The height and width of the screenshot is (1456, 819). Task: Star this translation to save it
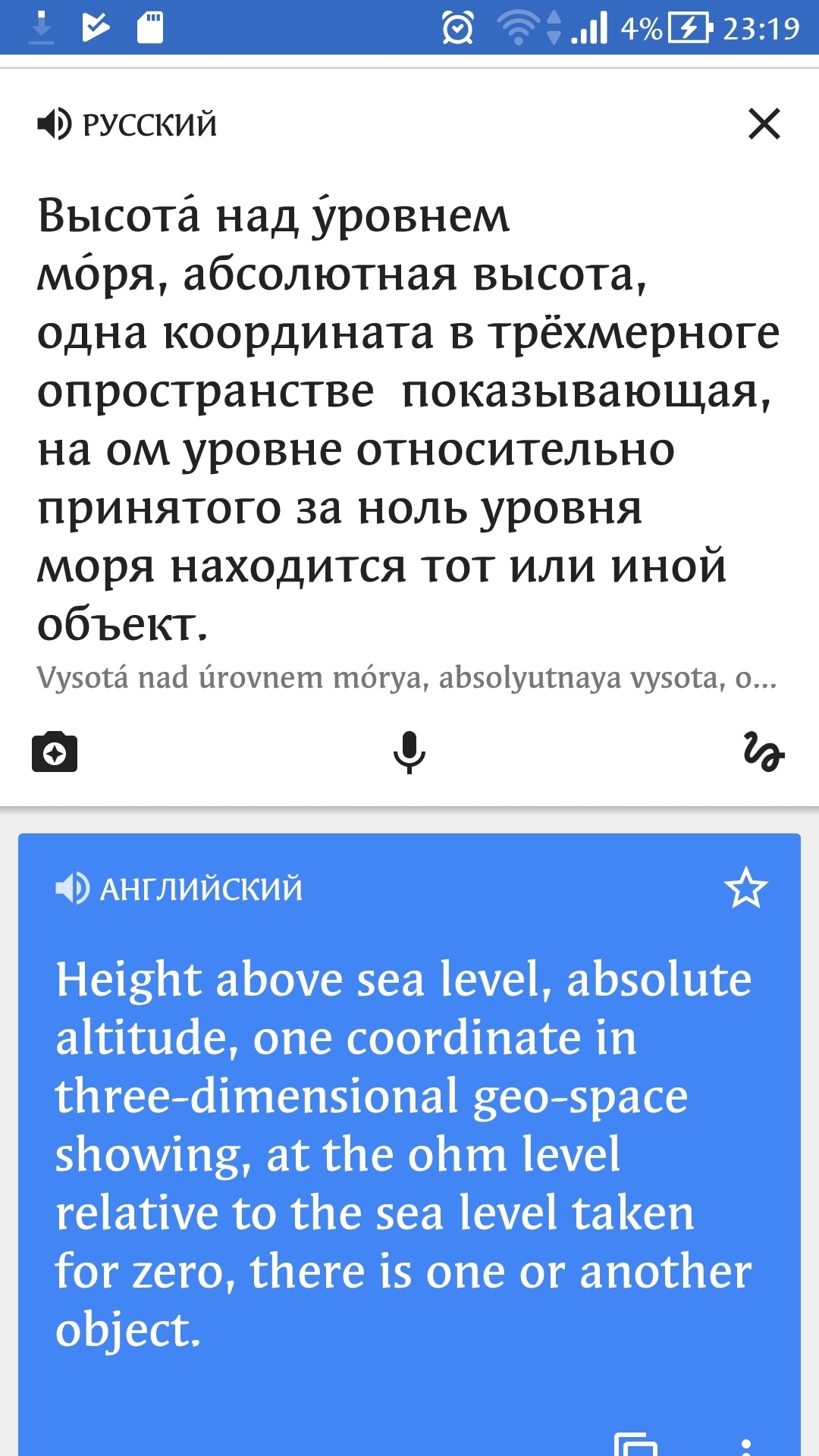(745, 888)
